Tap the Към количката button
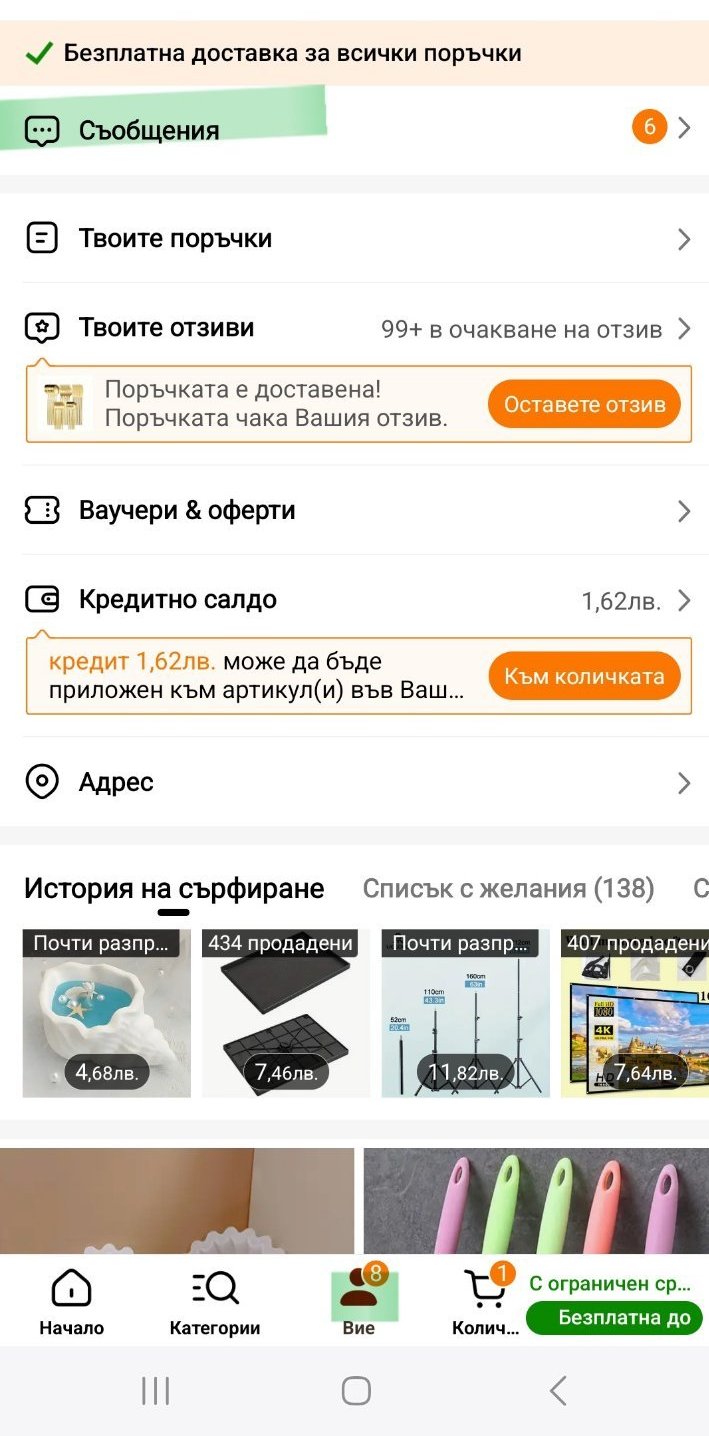Image resolution: width=709 pixels, height=1436 pixels. click(584, 677)
